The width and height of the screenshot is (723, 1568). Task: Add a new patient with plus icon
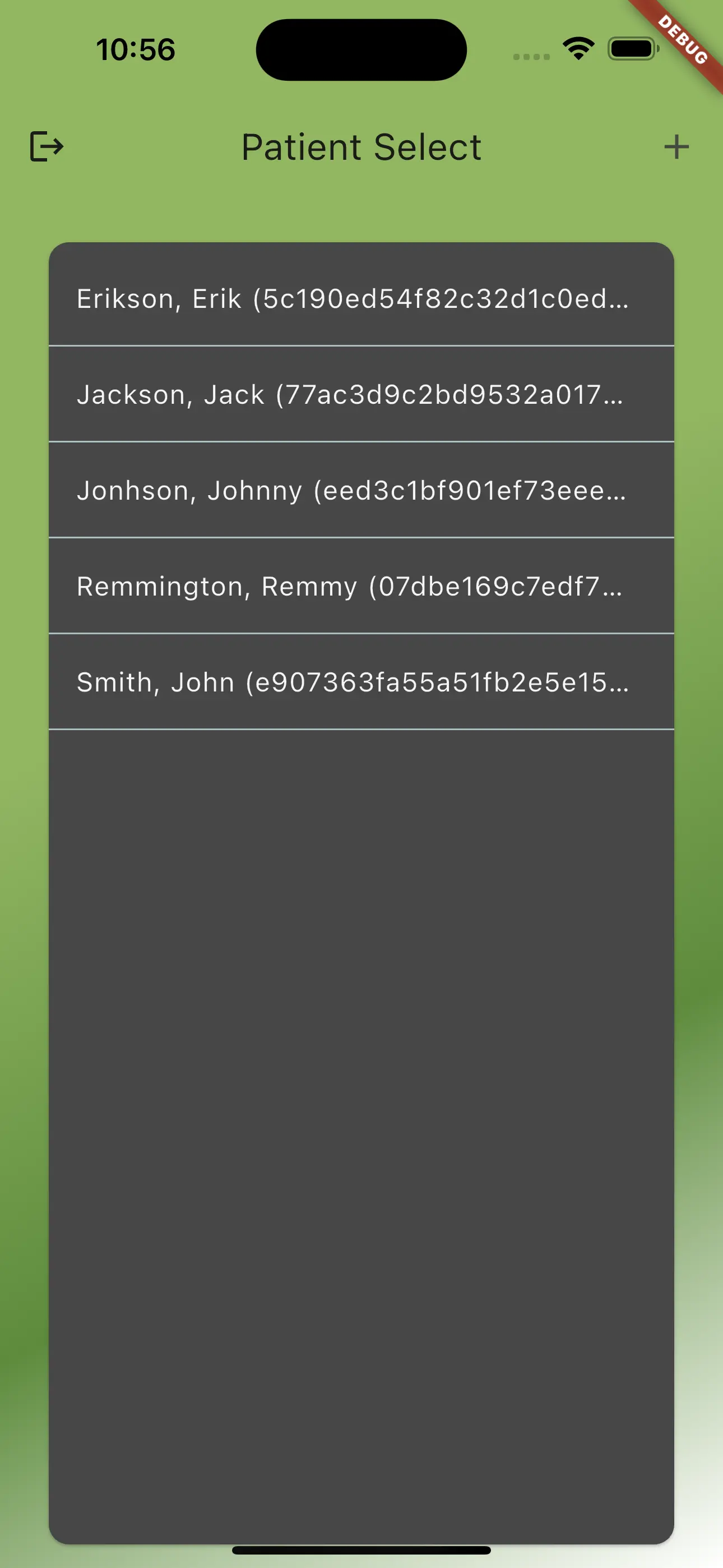(675, 147)
